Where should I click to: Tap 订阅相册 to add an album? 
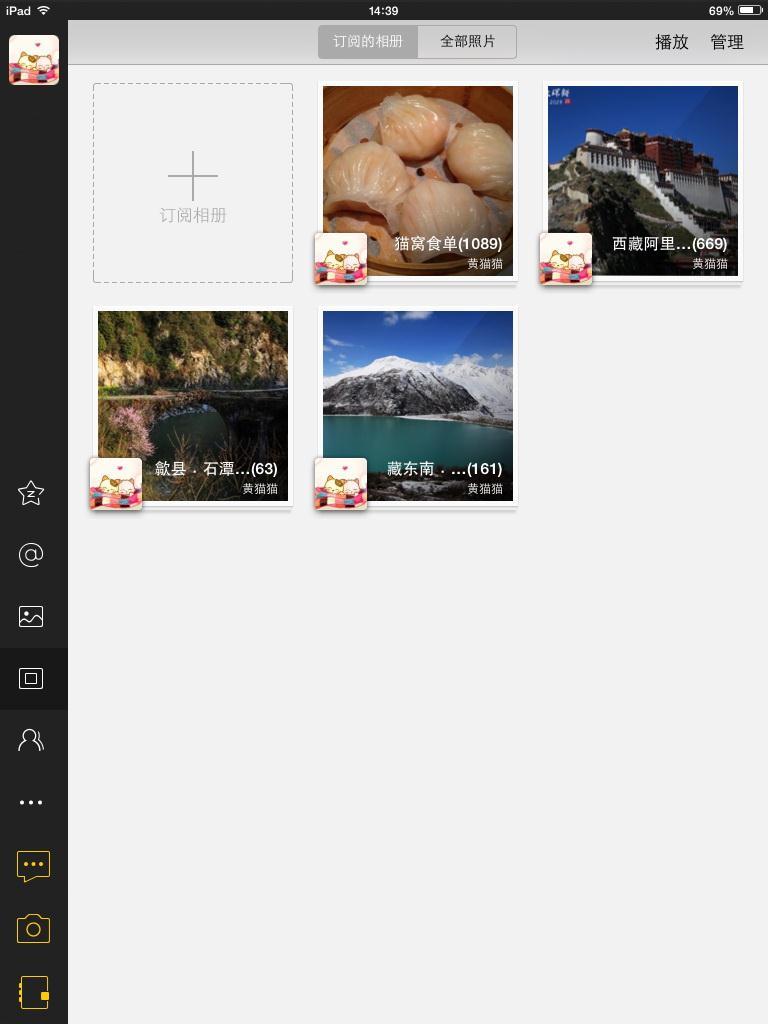(193, 183)
